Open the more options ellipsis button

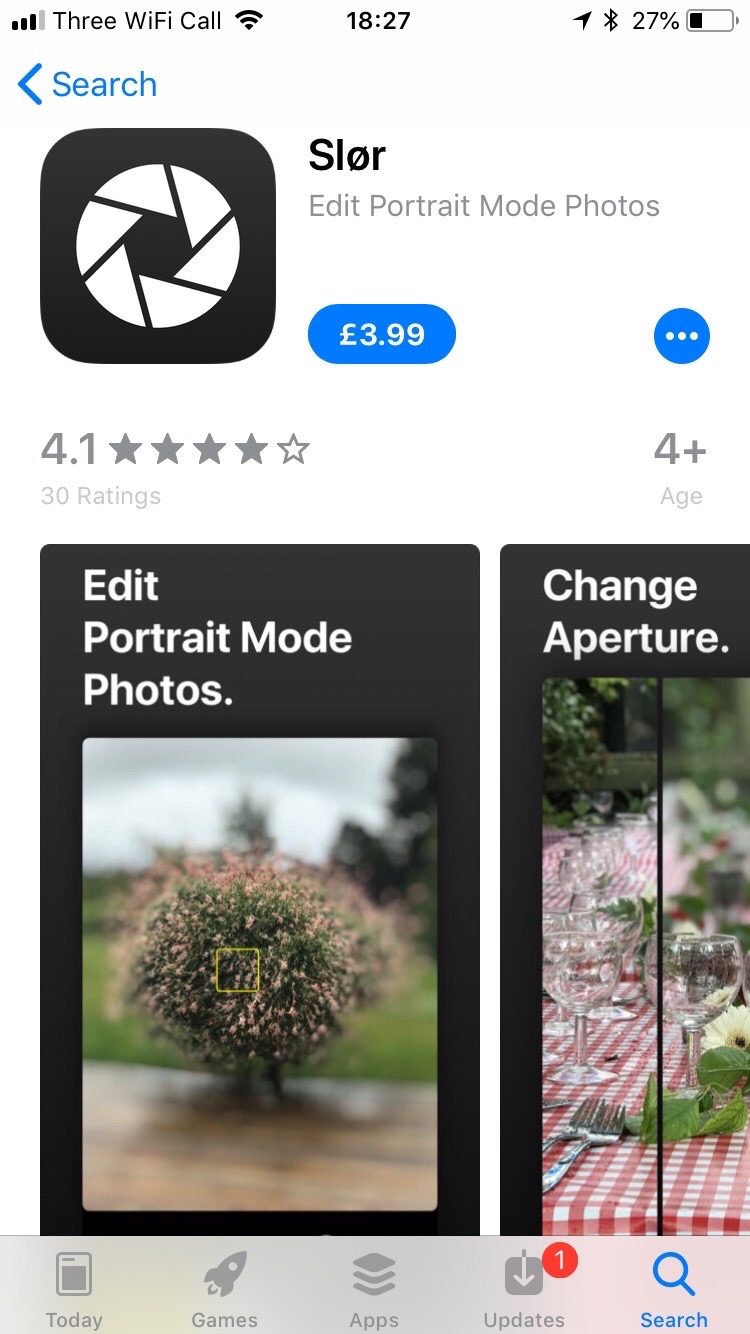682,336
